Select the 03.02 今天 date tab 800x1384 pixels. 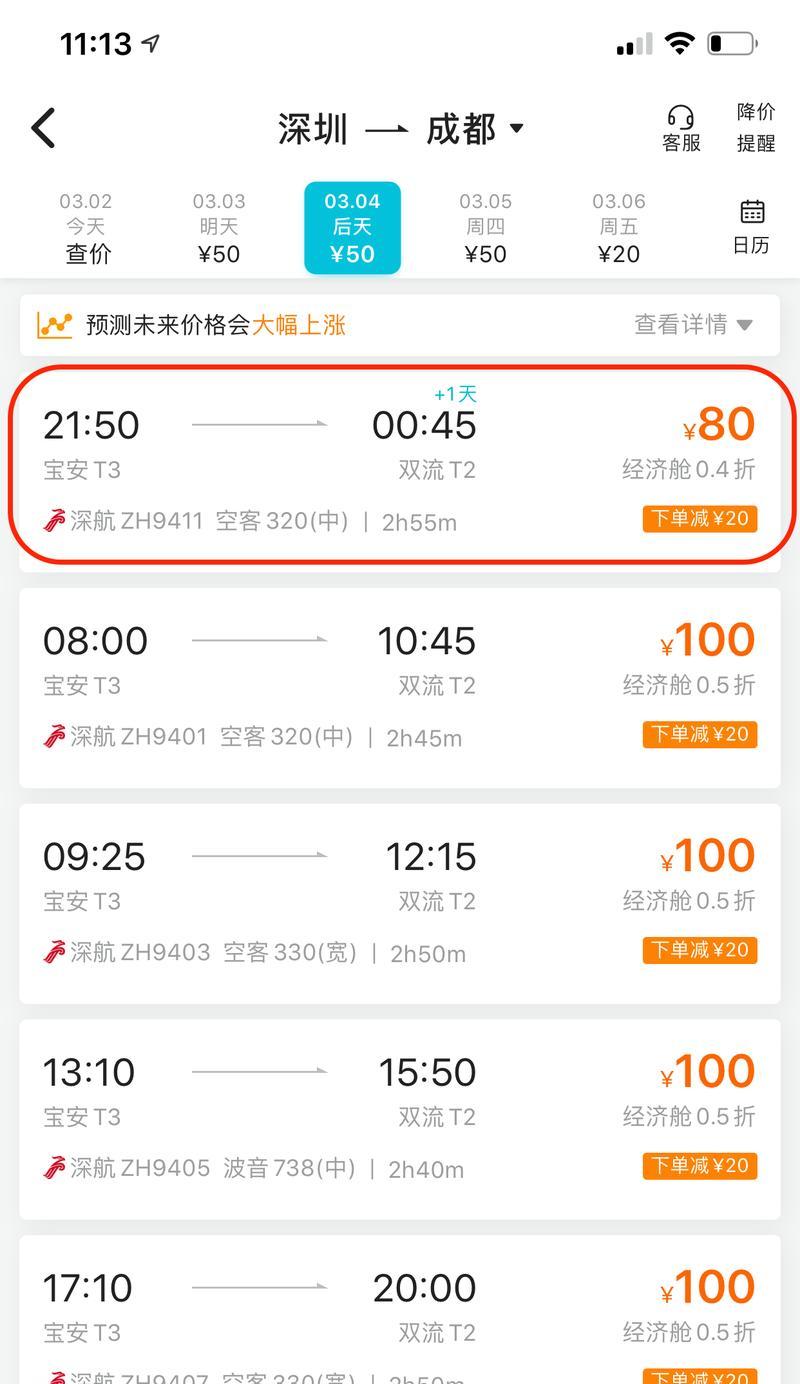click(x=87, y=228)
